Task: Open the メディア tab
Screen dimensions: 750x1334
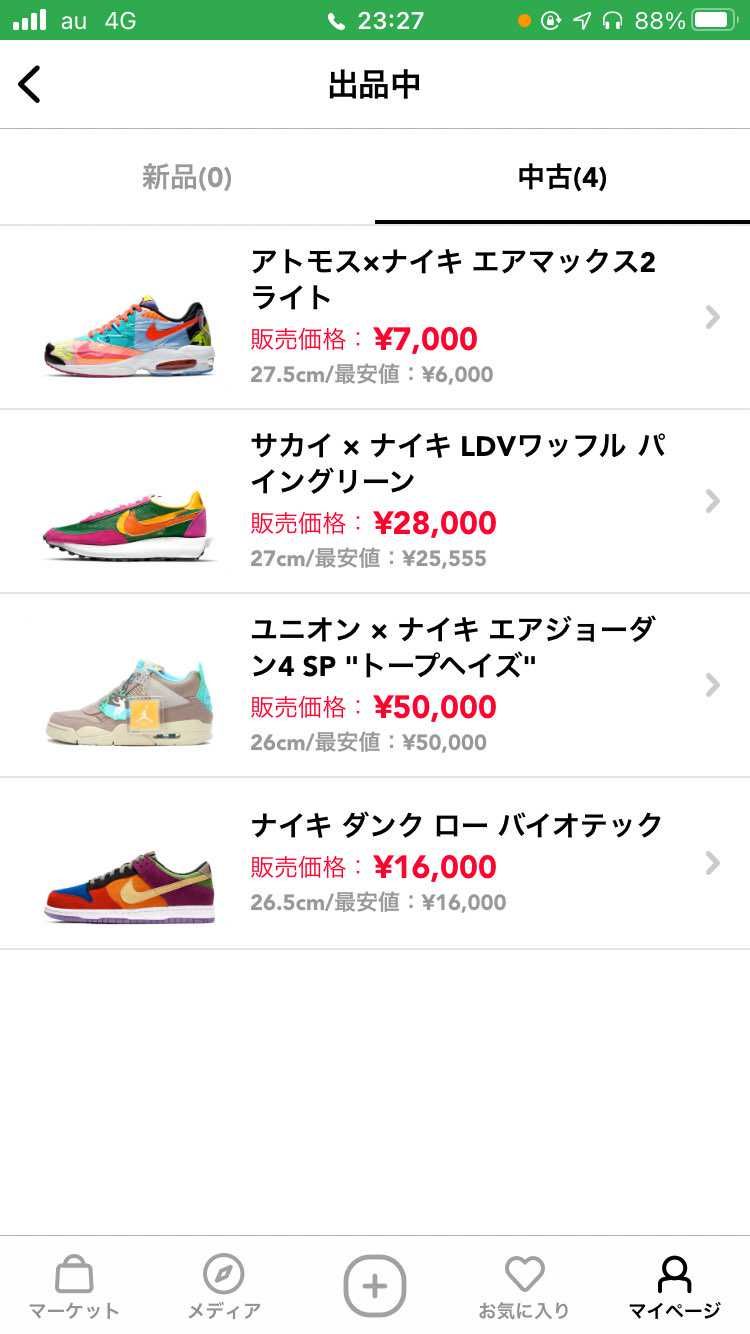Action: pyautogui.click(x=224, y=1286)
